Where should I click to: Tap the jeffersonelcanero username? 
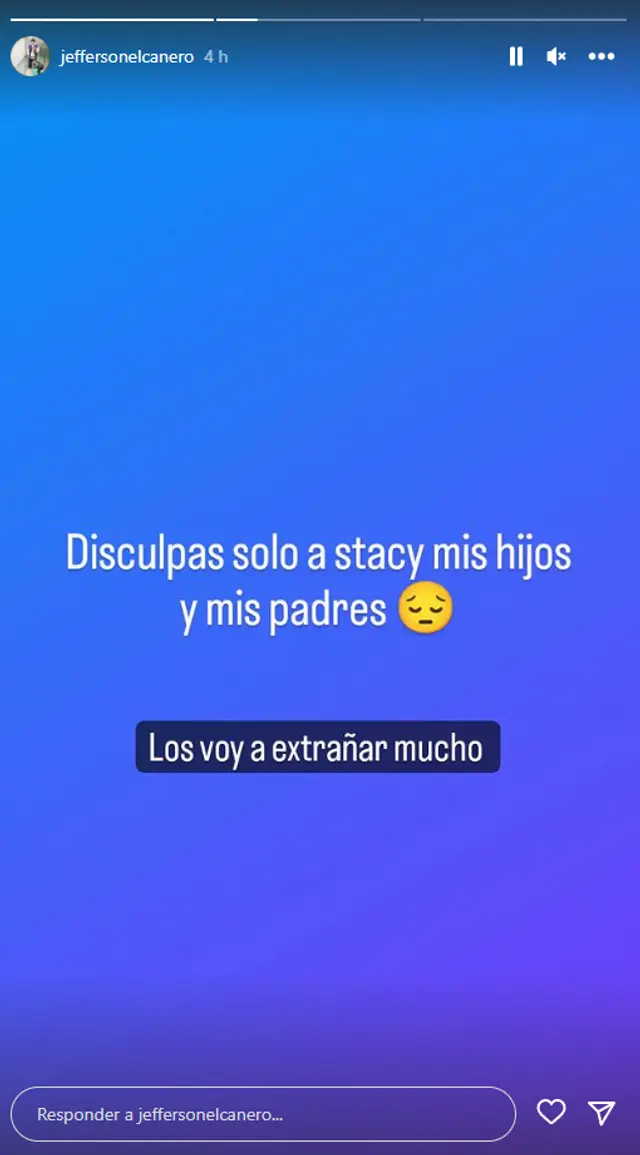point(127,57)
